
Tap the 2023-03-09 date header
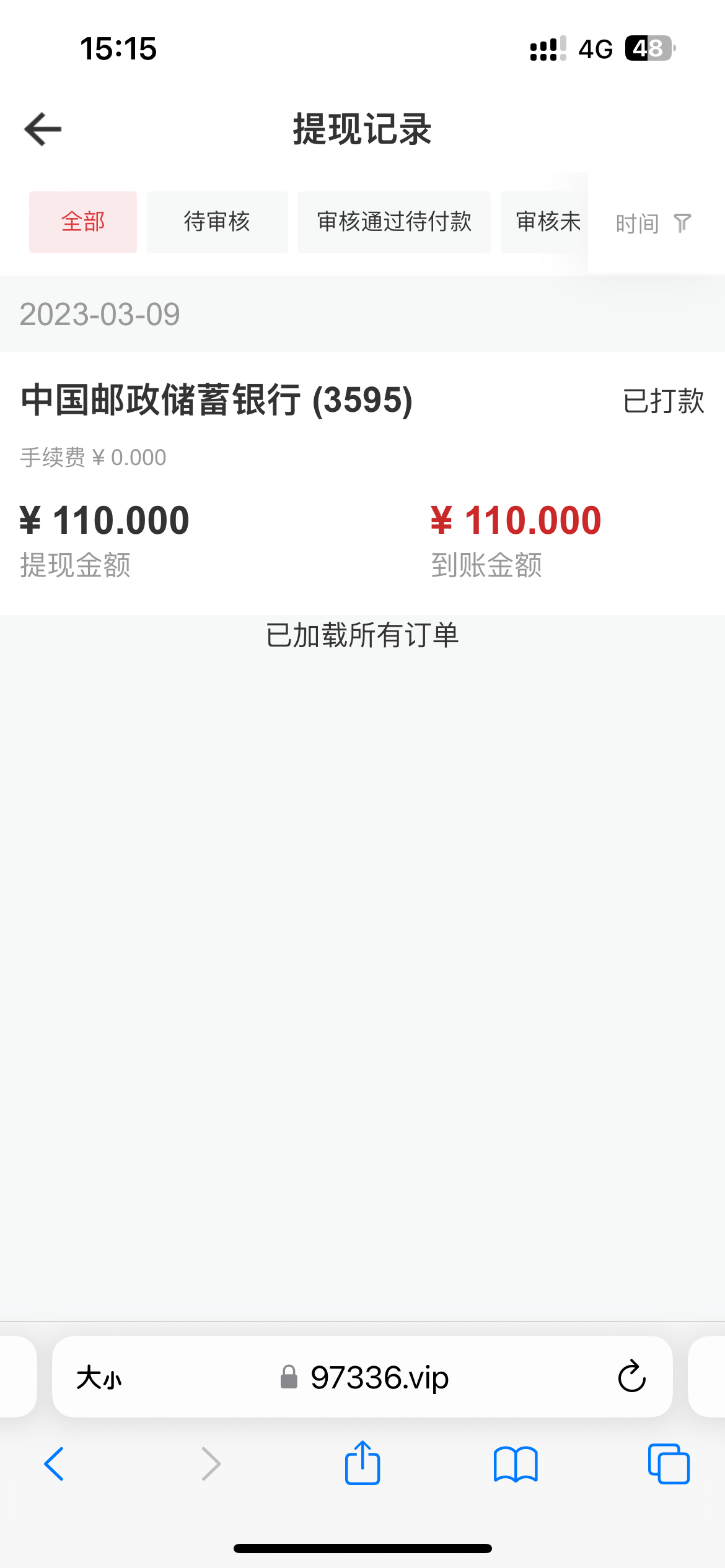pyautogui.click(x=100, y=314)
